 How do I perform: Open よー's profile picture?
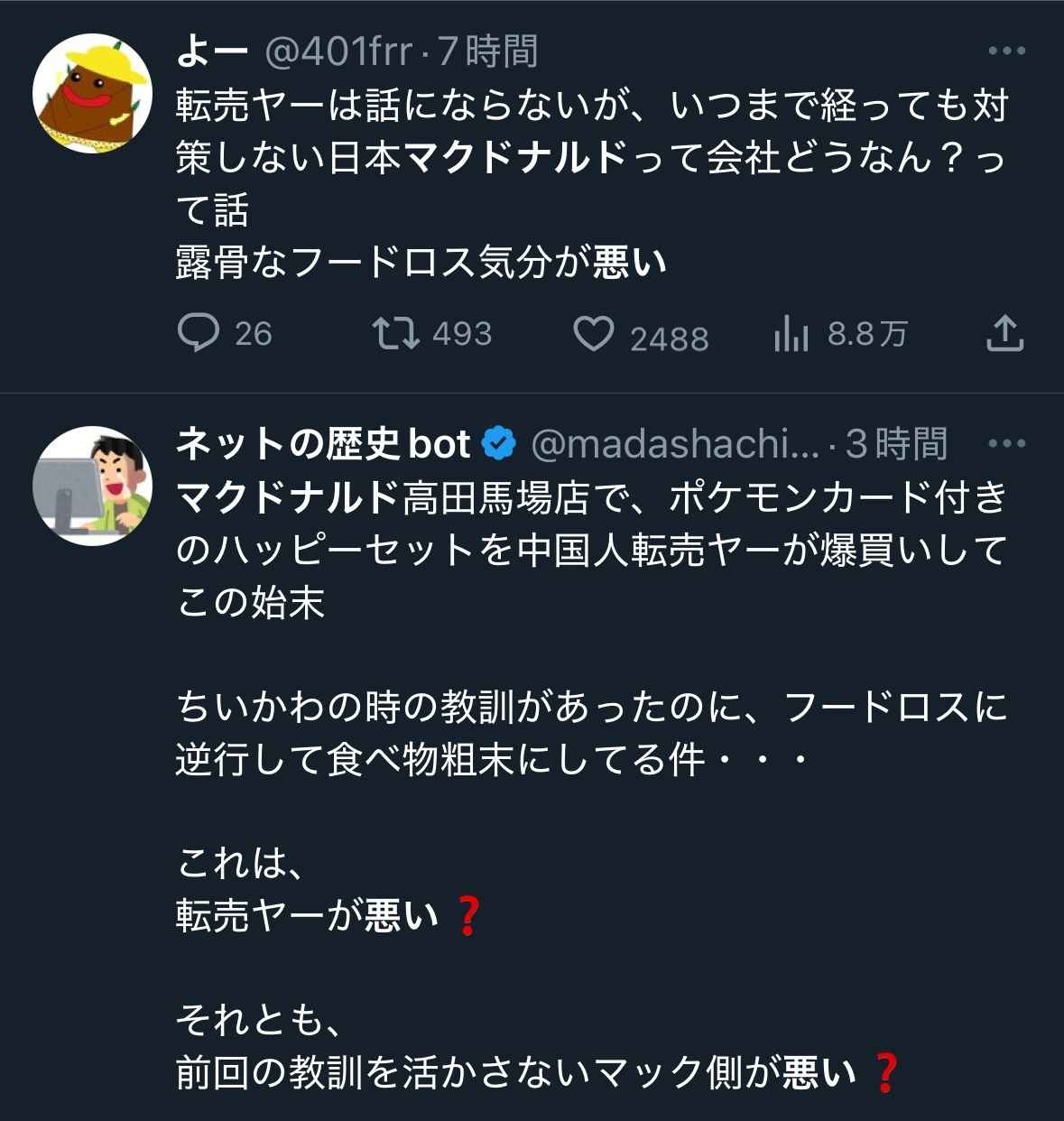click(92, 94)
